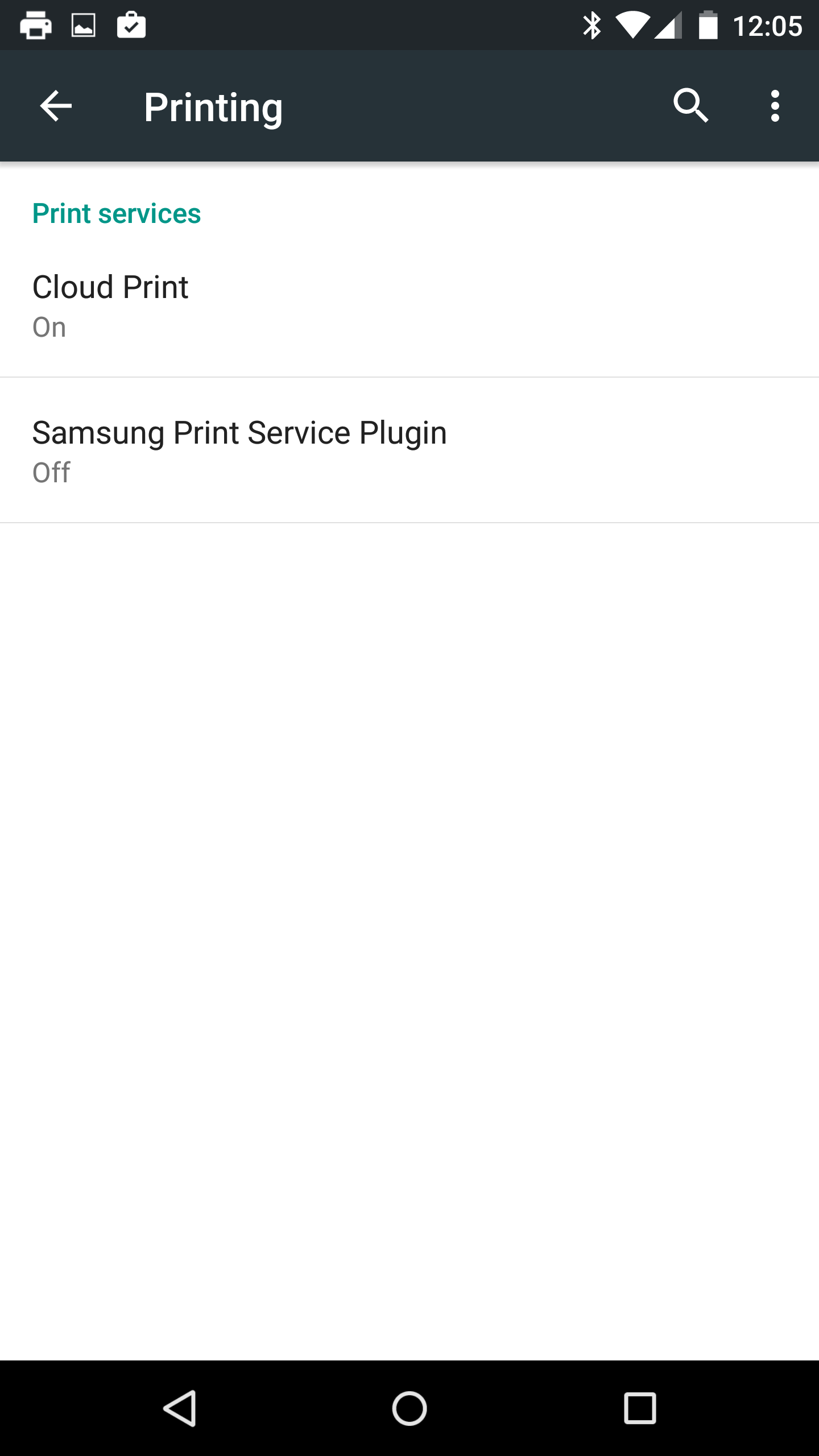Open Samsung Print Service Plugin settings
819x1456 pixels.
click(409, 450)
